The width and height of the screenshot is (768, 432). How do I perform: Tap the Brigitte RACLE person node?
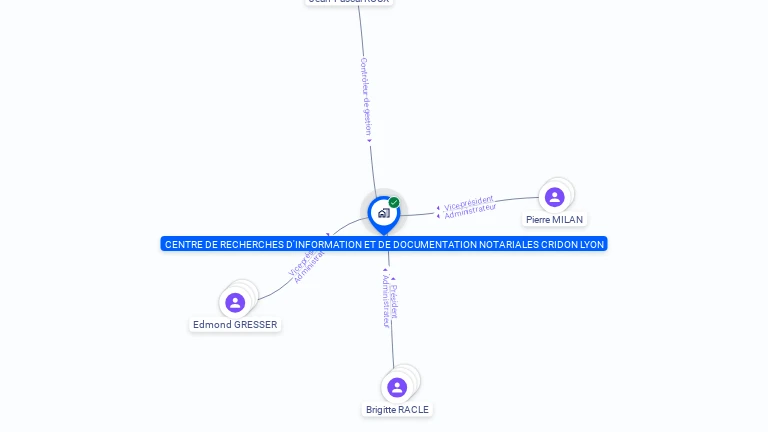(397, 387)
